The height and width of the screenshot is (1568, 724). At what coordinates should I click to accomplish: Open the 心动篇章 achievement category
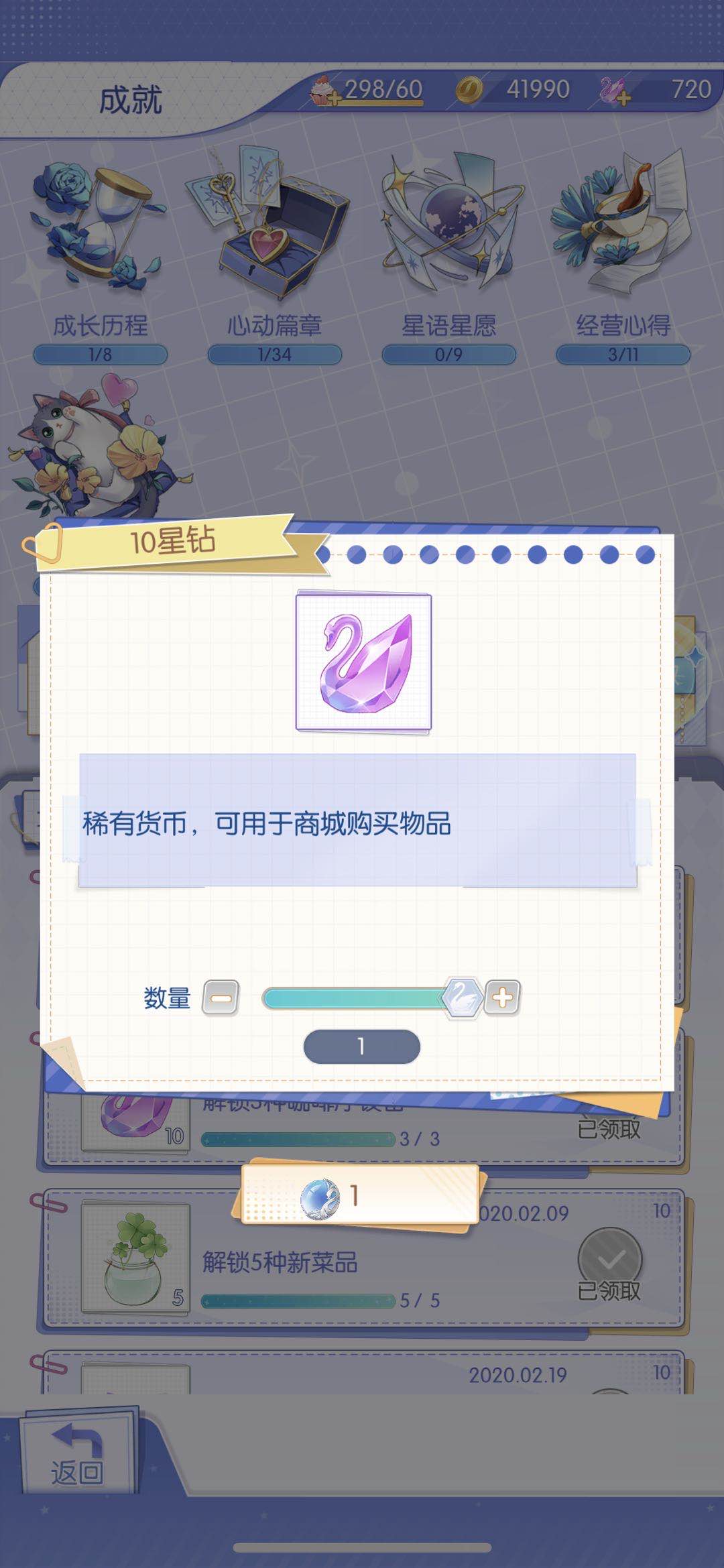tap(274, 255)
